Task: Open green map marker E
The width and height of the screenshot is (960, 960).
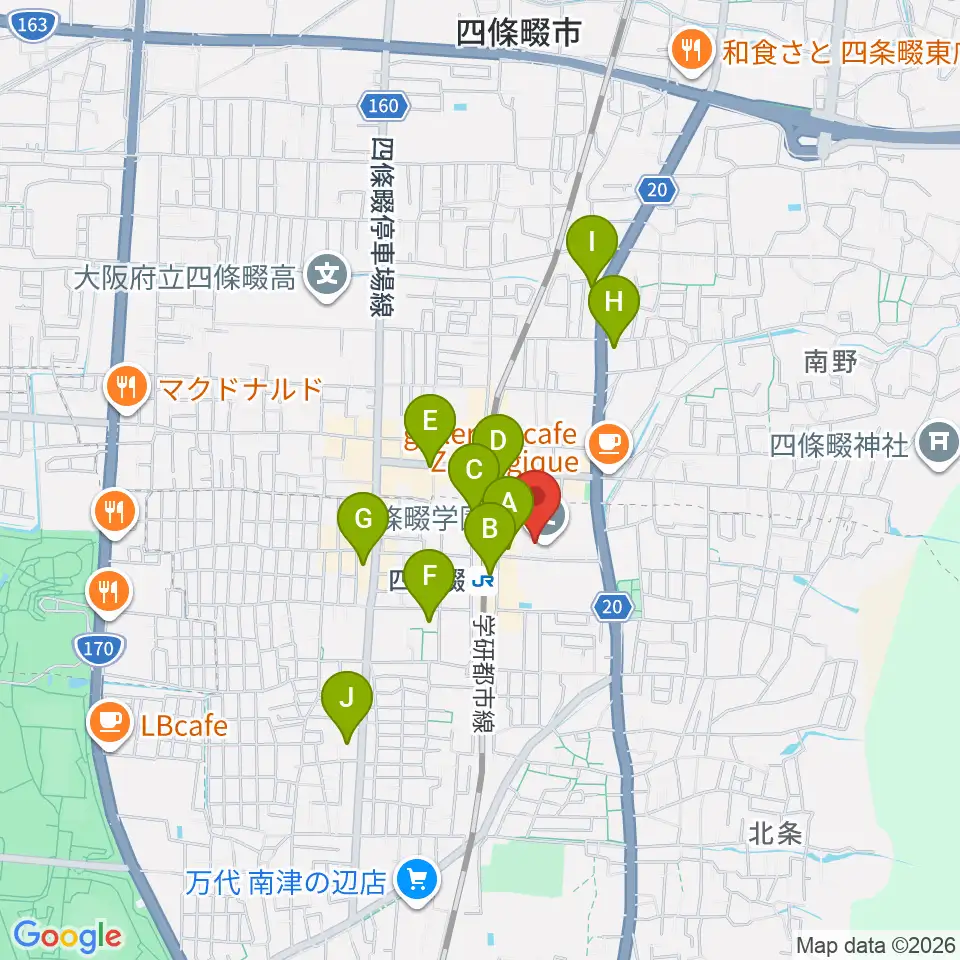Action: [430, 424]
